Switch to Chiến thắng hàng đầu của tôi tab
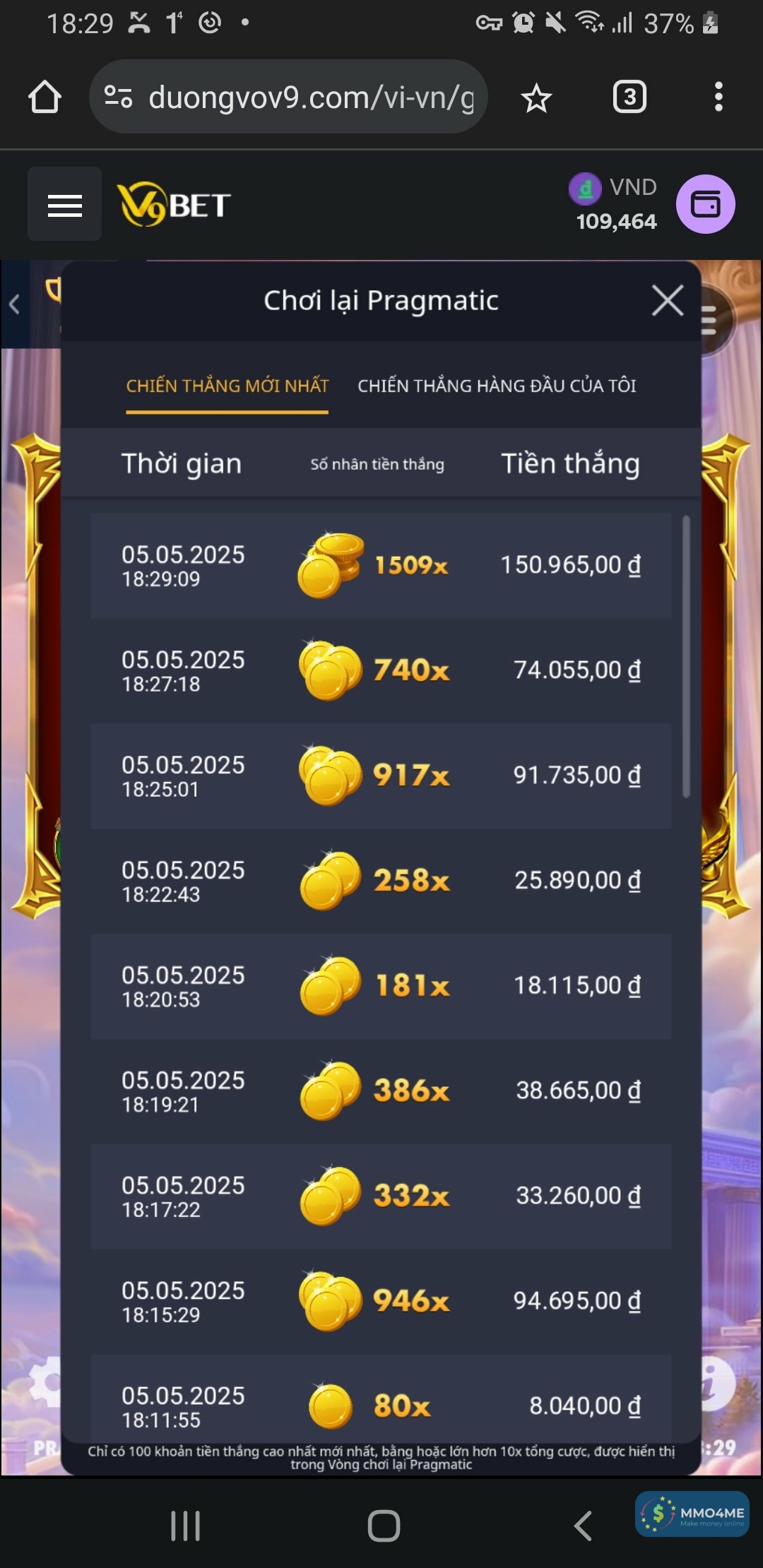Viewport: 763px width, 1568px height. (497, 386)
